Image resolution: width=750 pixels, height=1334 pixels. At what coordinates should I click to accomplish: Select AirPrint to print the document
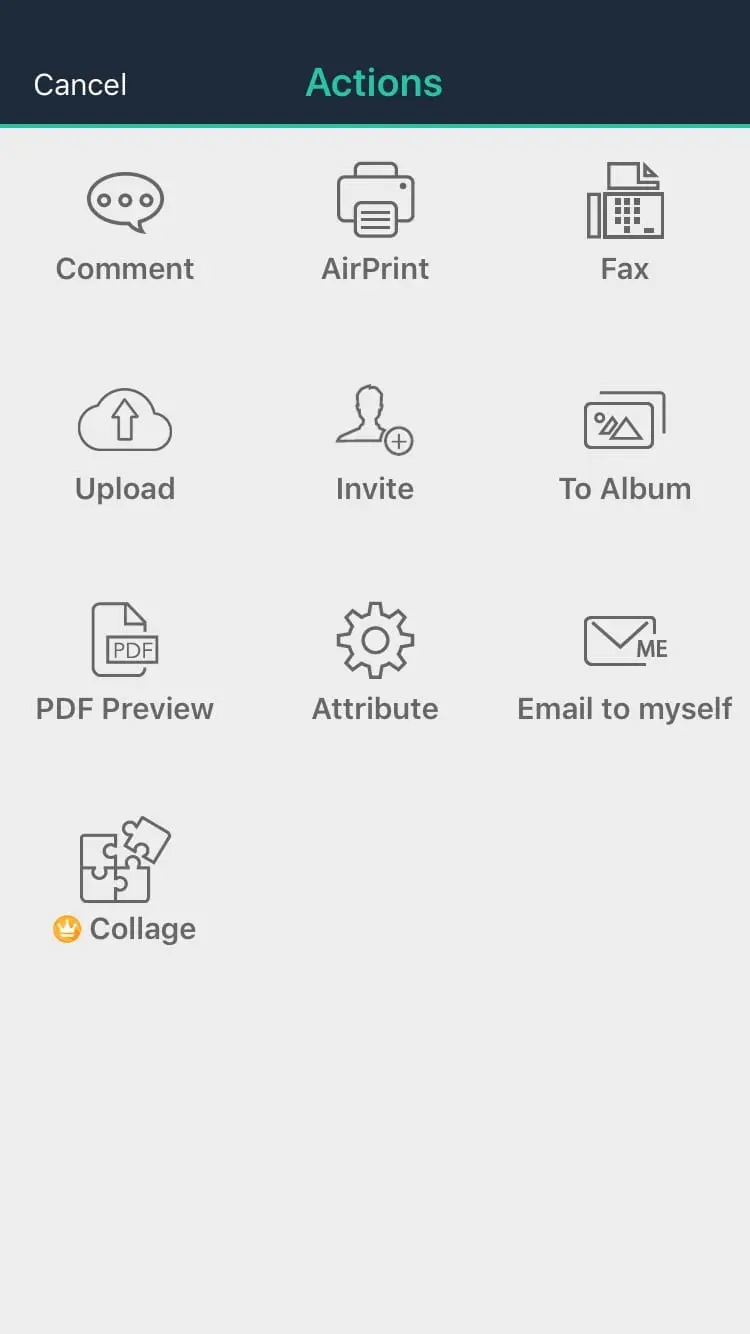click(x=375, y=224)
